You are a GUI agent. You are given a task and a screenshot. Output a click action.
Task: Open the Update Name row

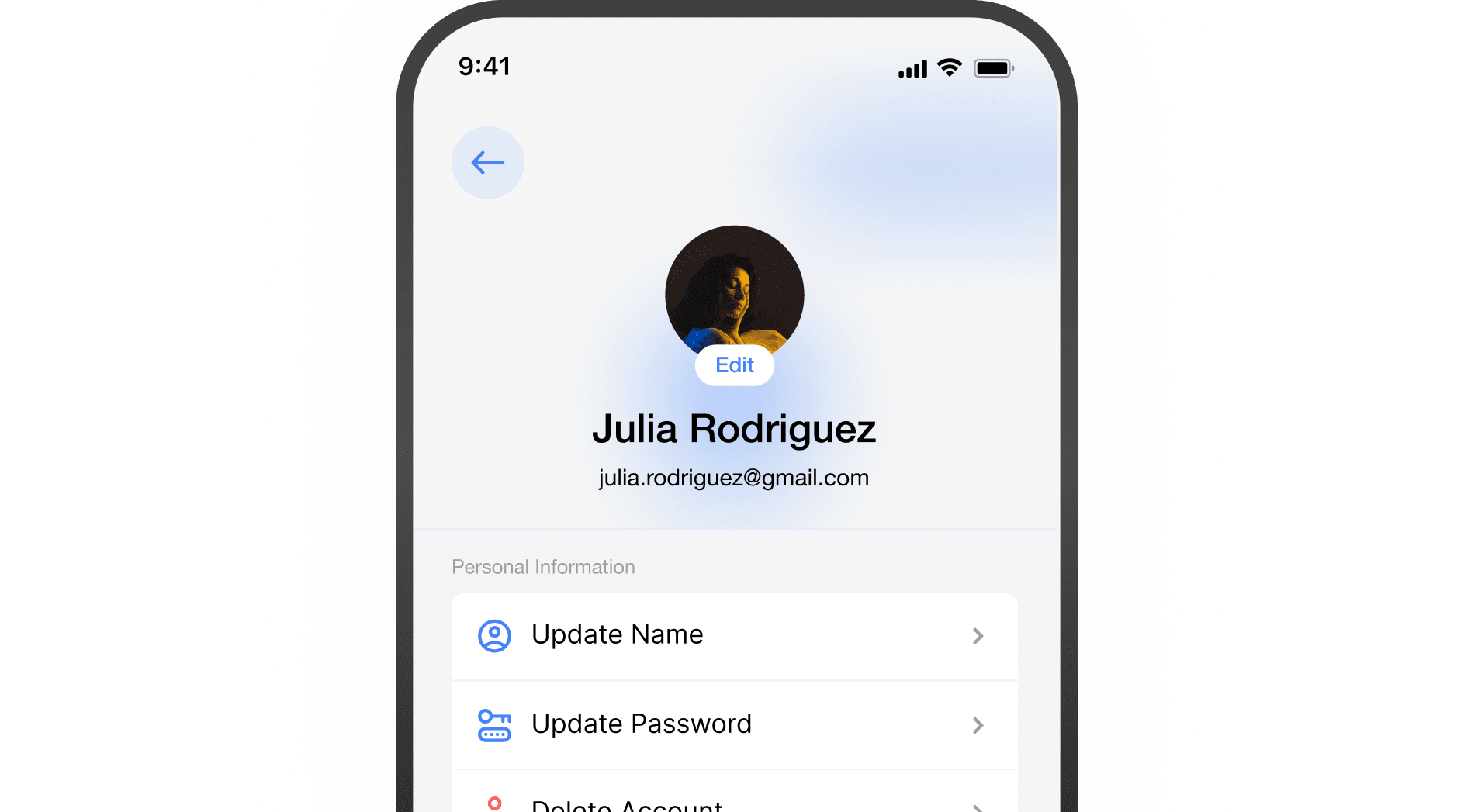(x=733, y=636)
